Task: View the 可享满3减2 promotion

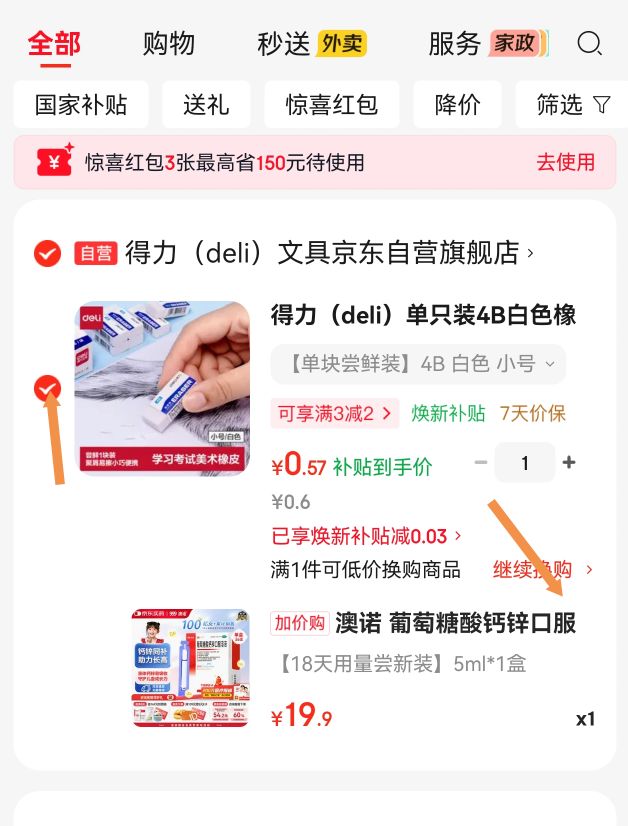Action: [x=335, y=414]
